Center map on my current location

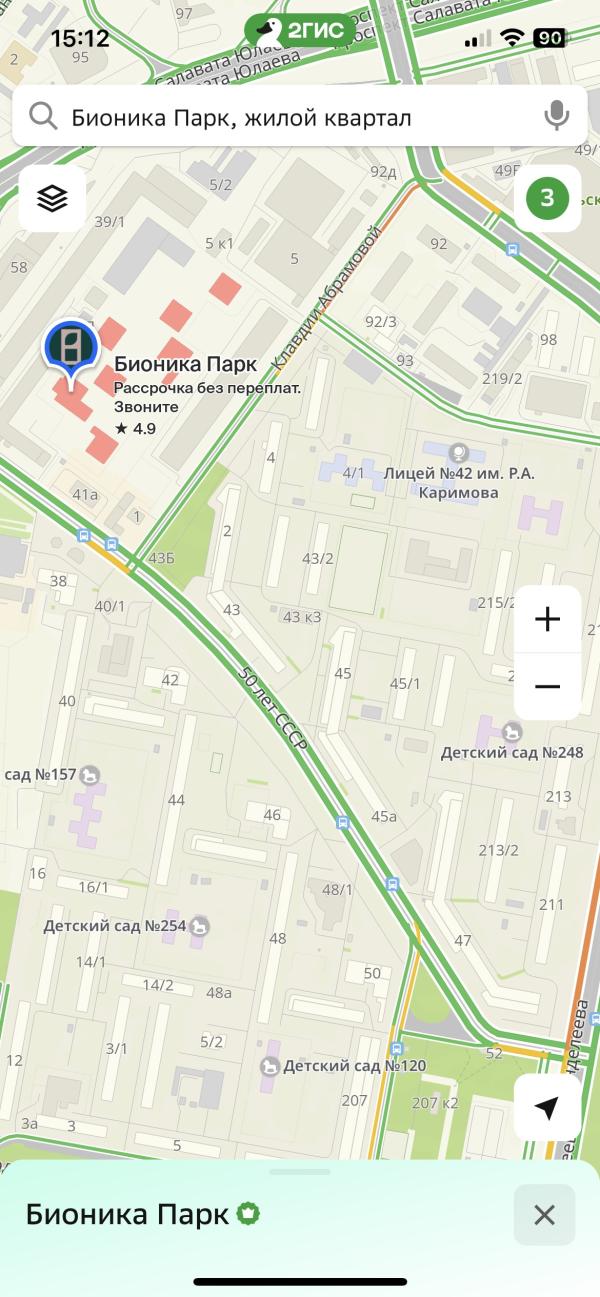547,1107
